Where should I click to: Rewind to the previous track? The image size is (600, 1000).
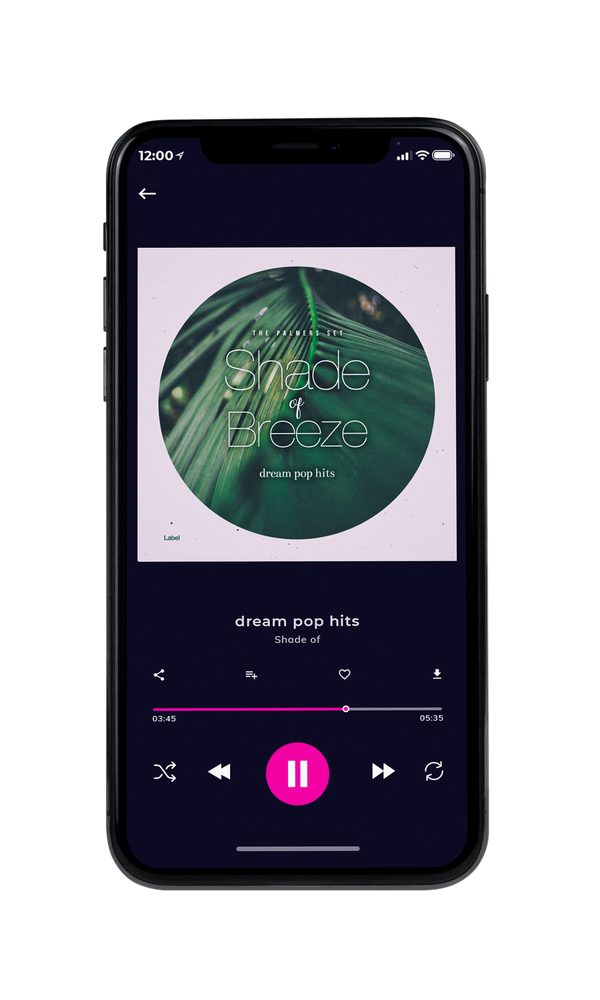[219, 772]
